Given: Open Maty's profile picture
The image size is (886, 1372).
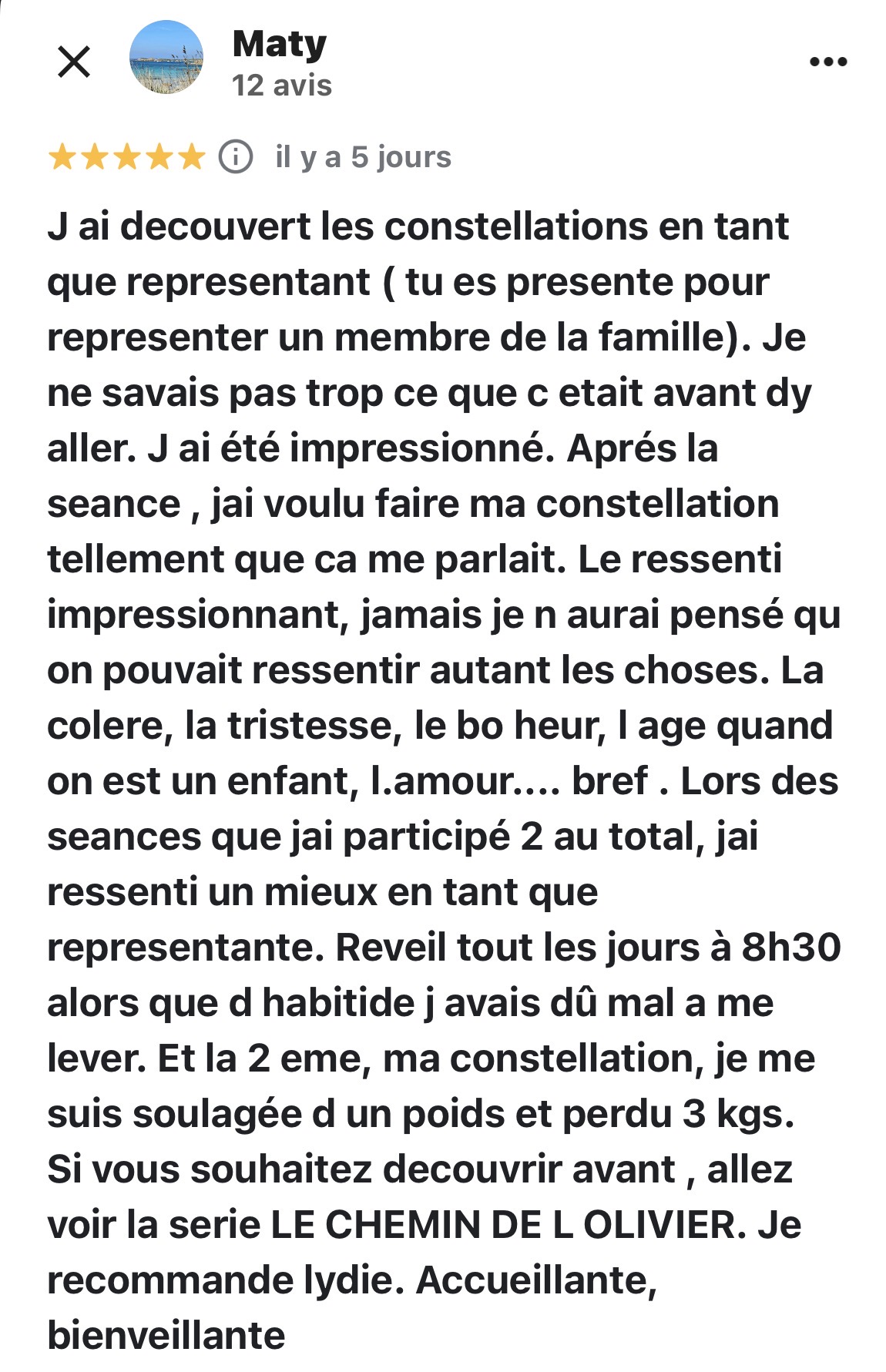Looking at the screenshot, I should 166,59.
